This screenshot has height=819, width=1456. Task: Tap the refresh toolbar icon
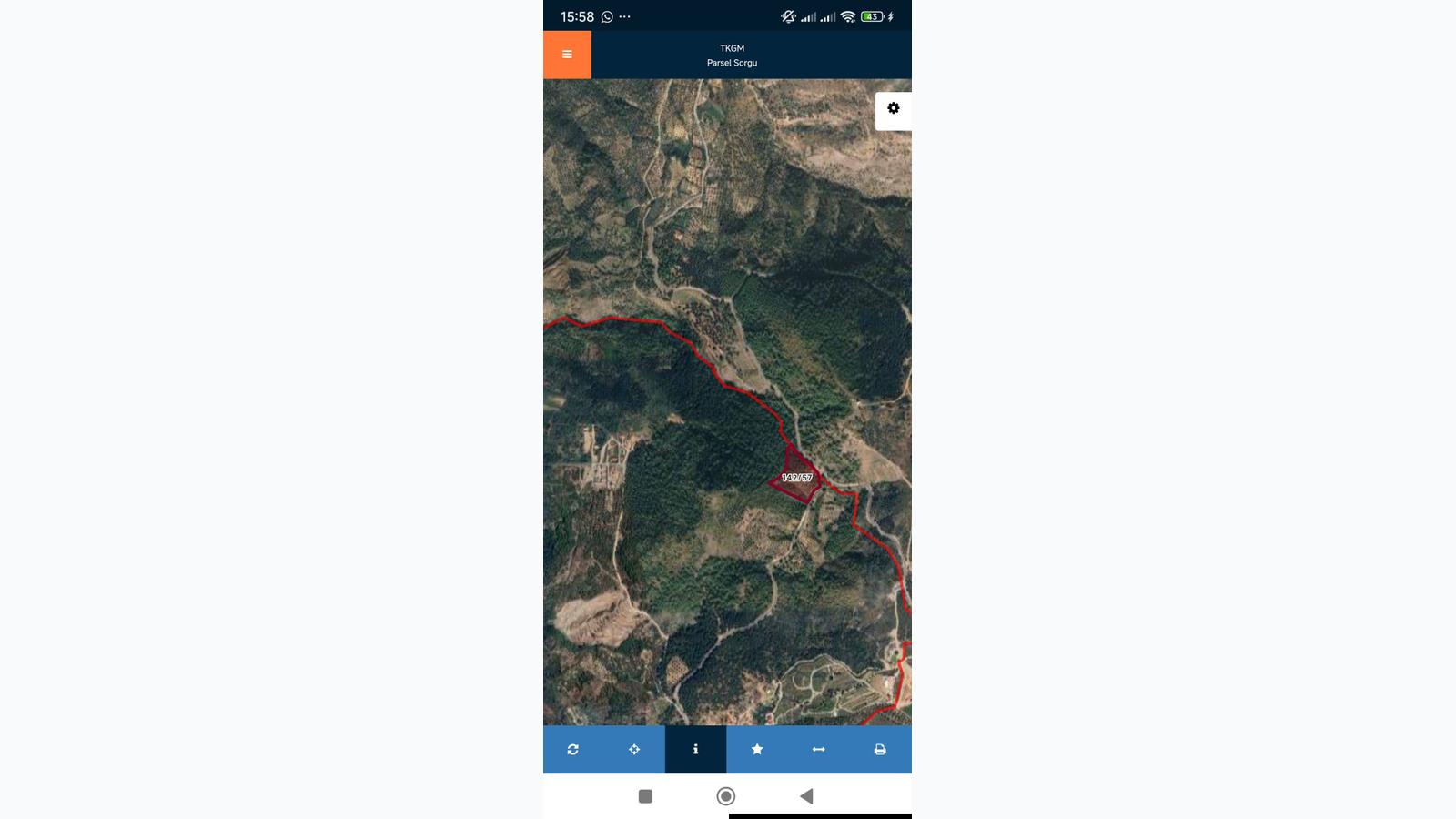[x=572, y=750]
